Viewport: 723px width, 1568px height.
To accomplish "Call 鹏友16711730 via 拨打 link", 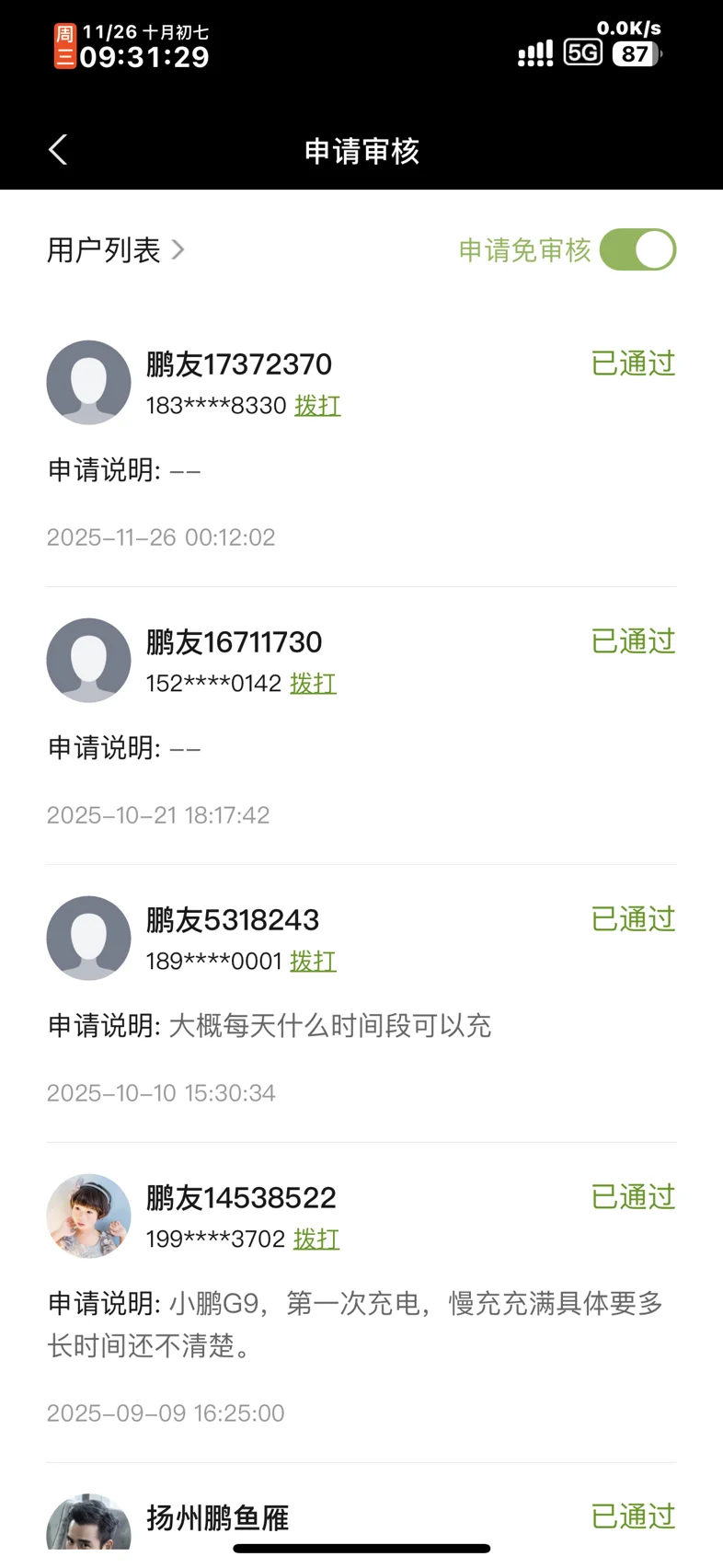I will pyautogui.click(x=313, y=684).
